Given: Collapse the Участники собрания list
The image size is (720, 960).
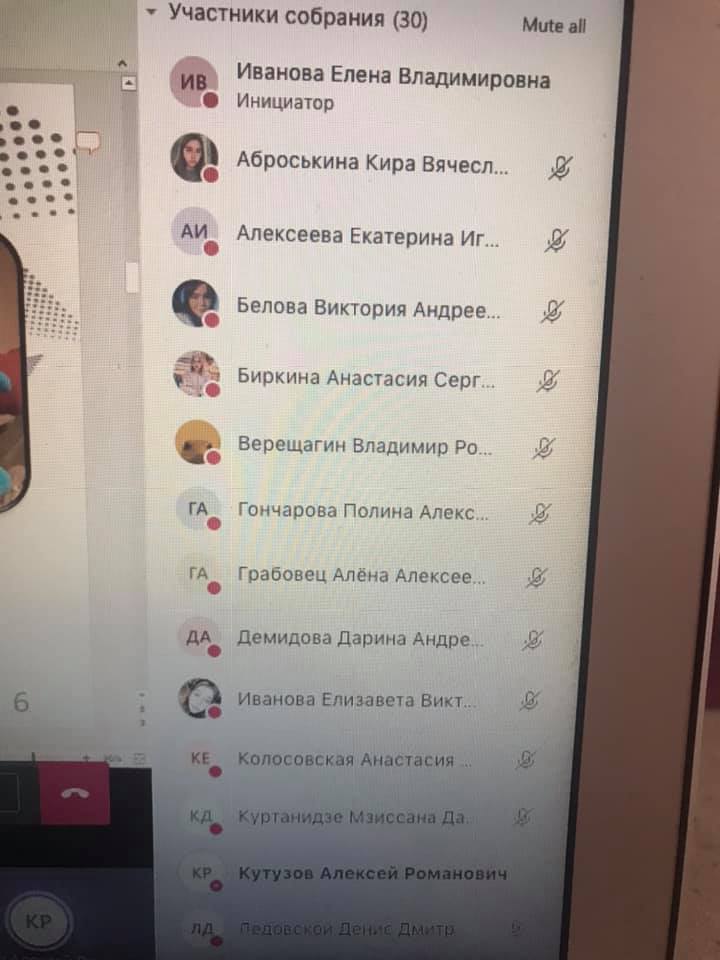Looking at the screenshot, I should pos(152,13).
